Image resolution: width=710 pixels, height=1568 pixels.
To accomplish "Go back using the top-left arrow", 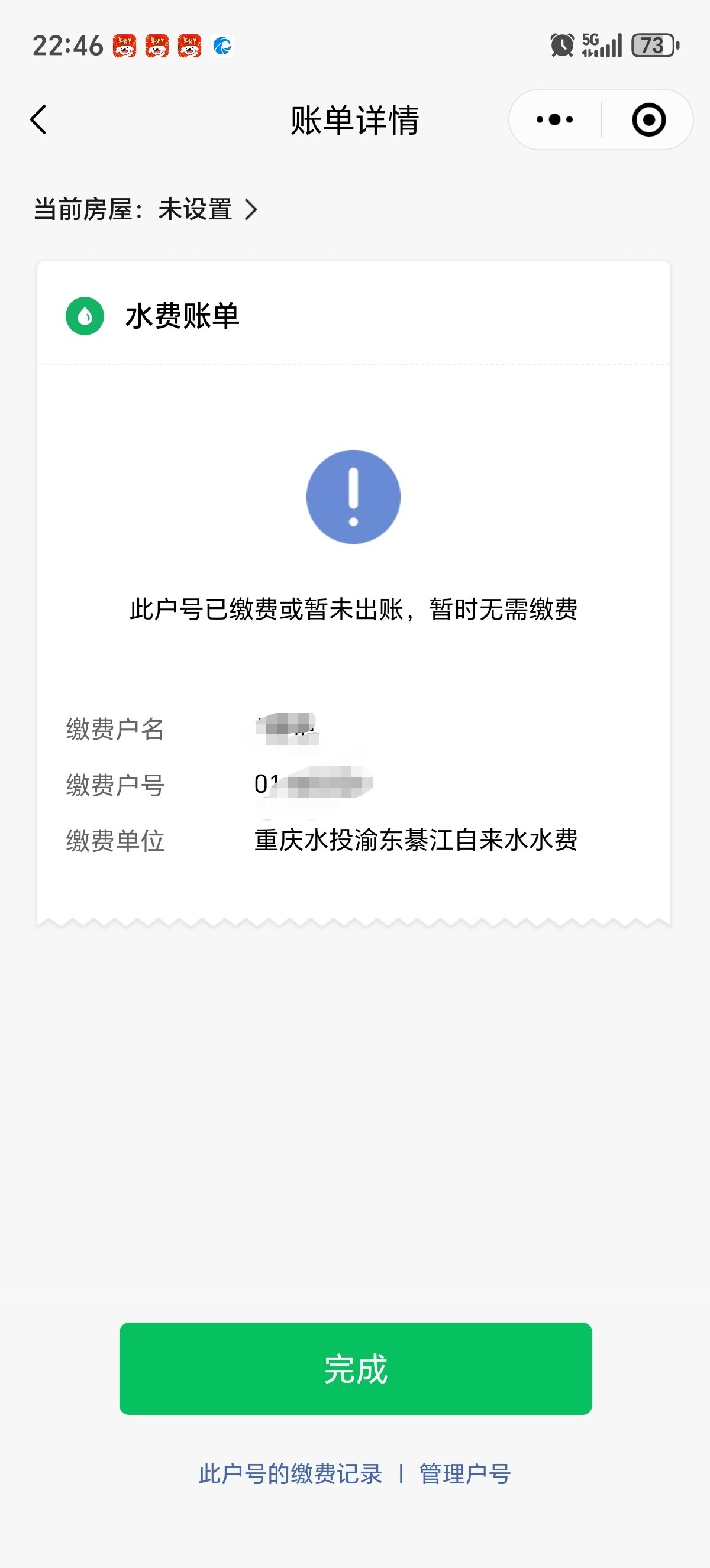I will 39,119.
